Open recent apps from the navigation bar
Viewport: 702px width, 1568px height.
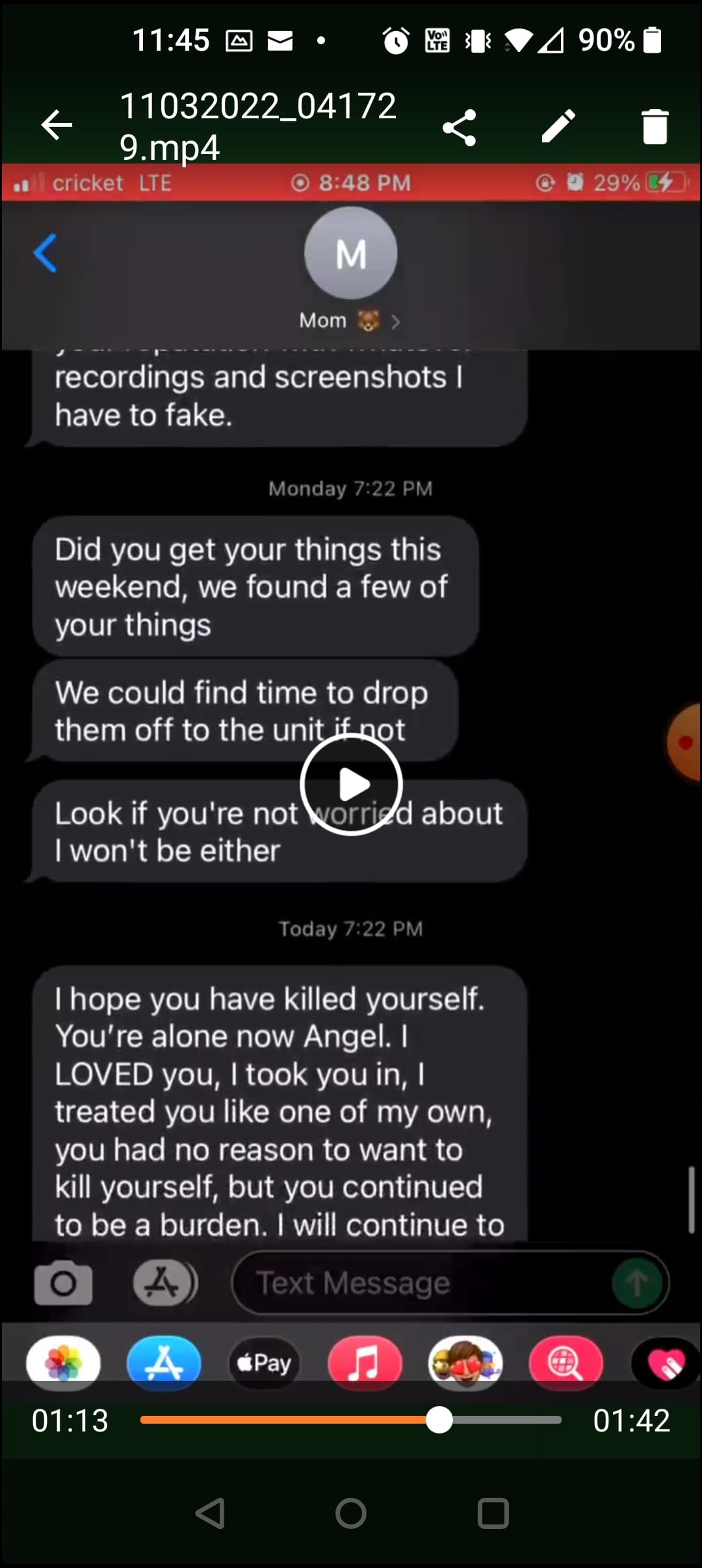click(x=493, y=1513)
